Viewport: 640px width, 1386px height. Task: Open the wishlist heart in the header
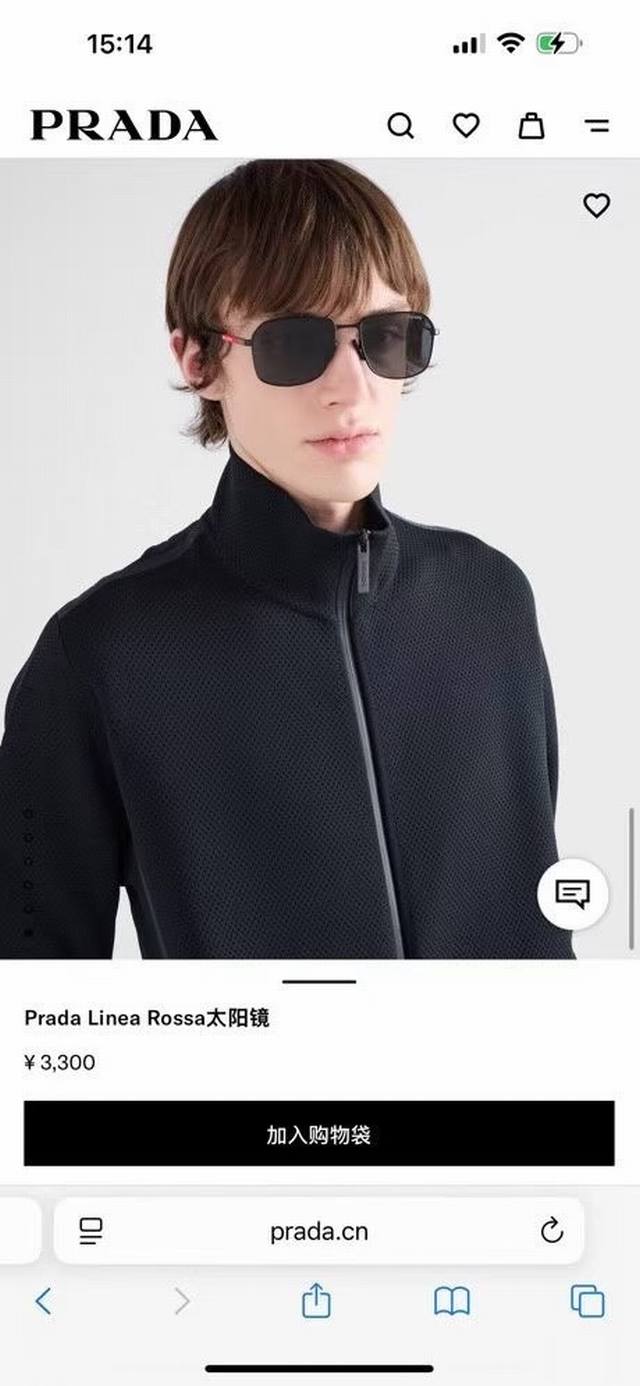pos(466,126)
